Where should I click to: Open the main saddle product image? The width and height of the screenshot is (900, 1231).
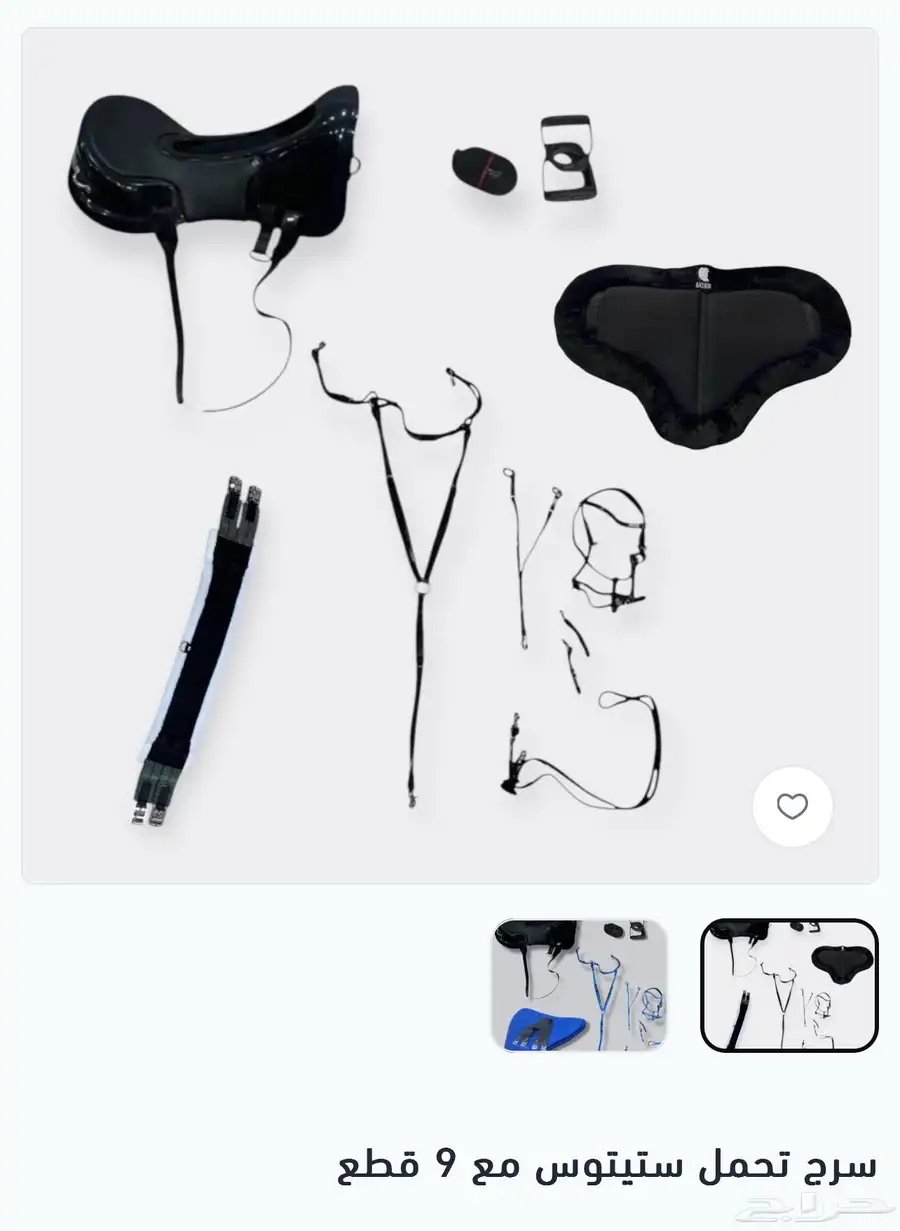coord(450,455)
